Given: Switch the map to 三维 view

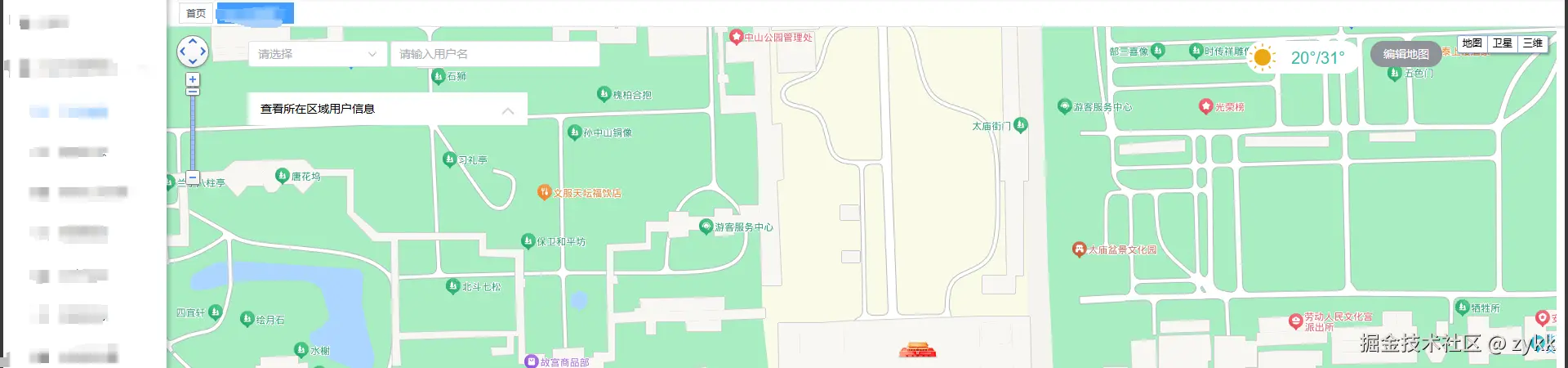Looking at the screenshot, I should pyautogui.click(x=1533, y=43).
